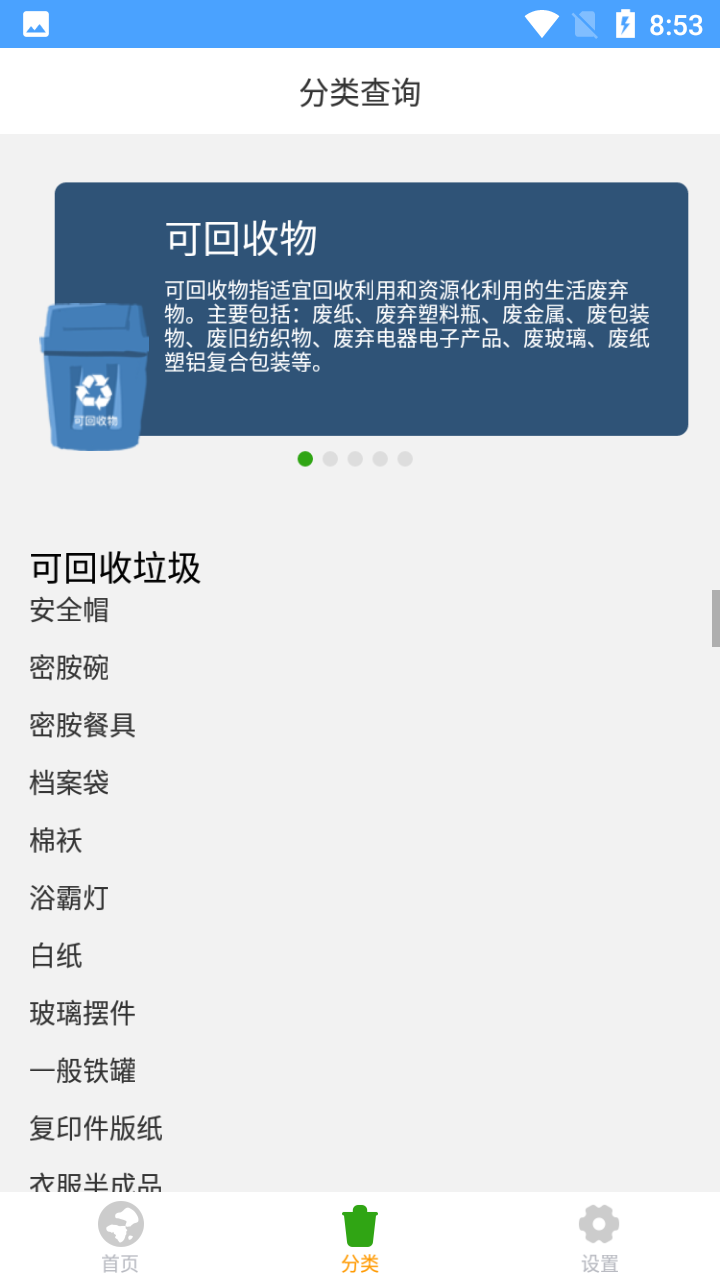Open the 白纸 item

pyautogui.click(x=57, y=956)
